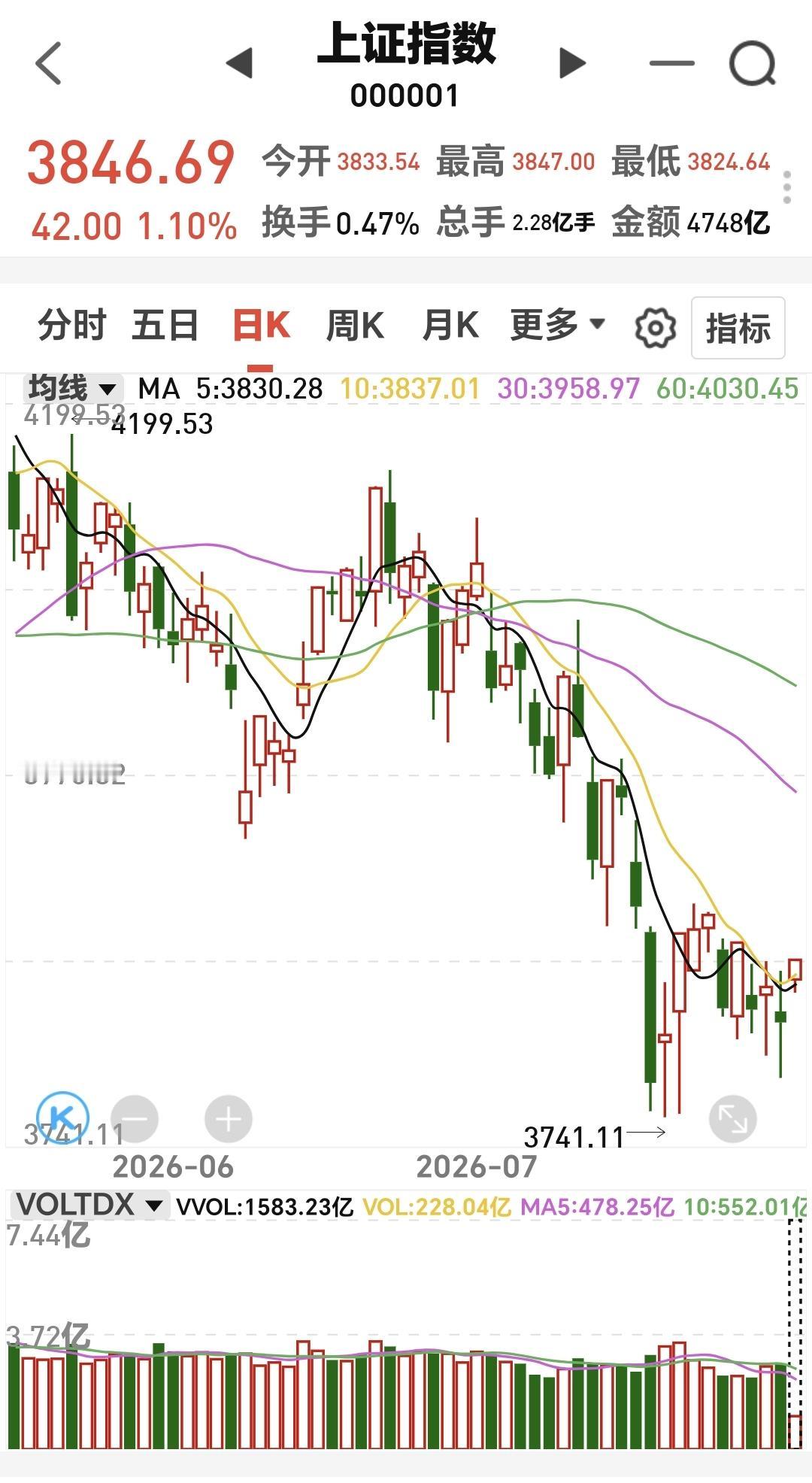Screen dimensions: 812x1483
Task: Expand the 更多 period dropdown
Action: tap(557, 326)
